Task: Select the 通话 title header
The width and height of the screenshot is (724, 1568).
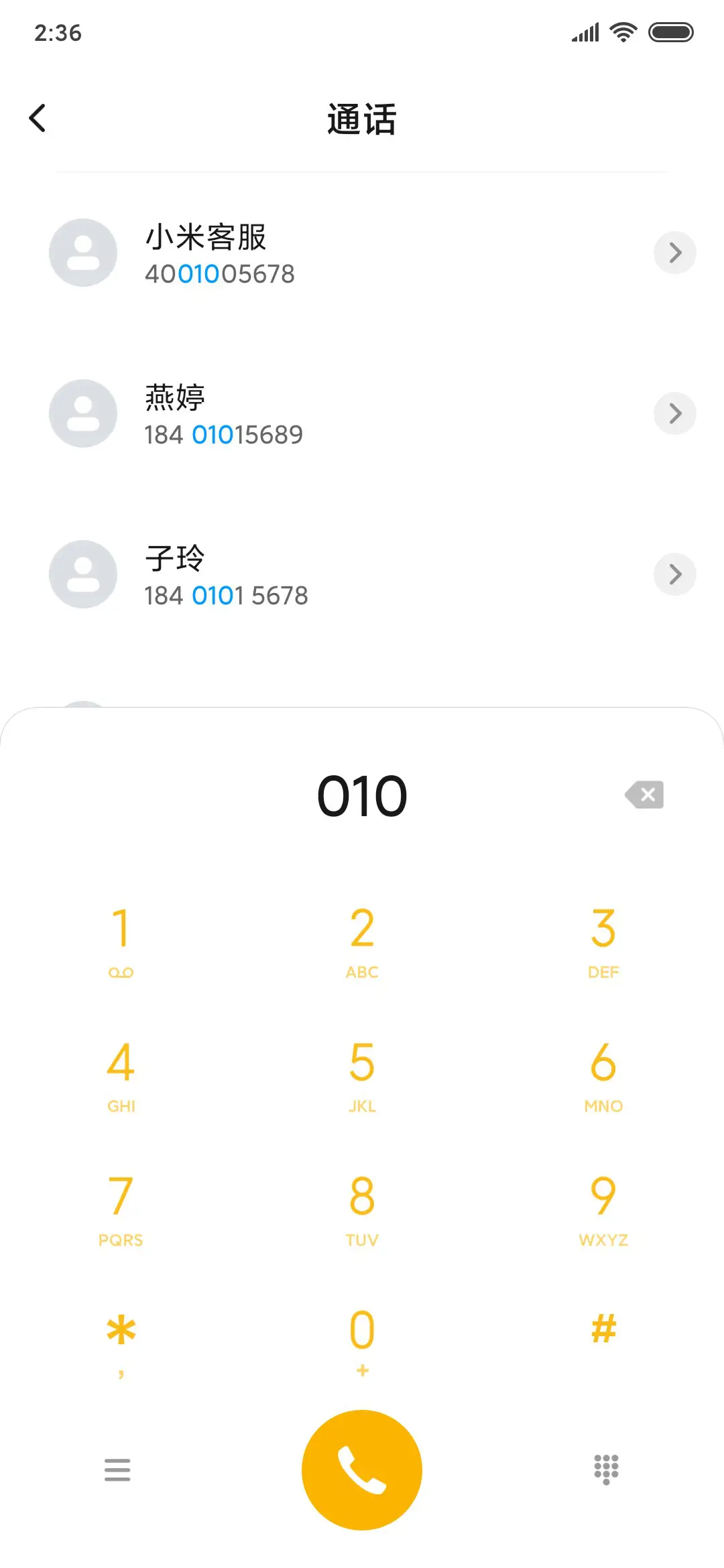Action: [362, 118]
